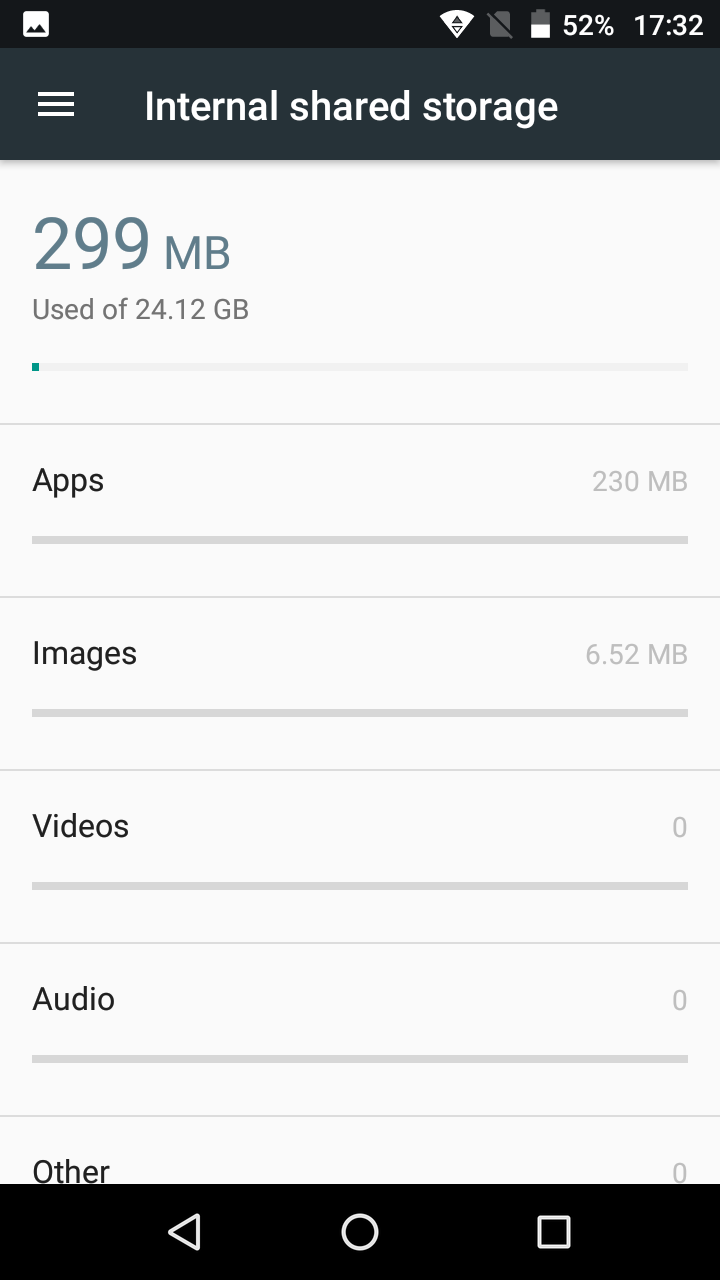Open the Other storage row

[360, 1151]
